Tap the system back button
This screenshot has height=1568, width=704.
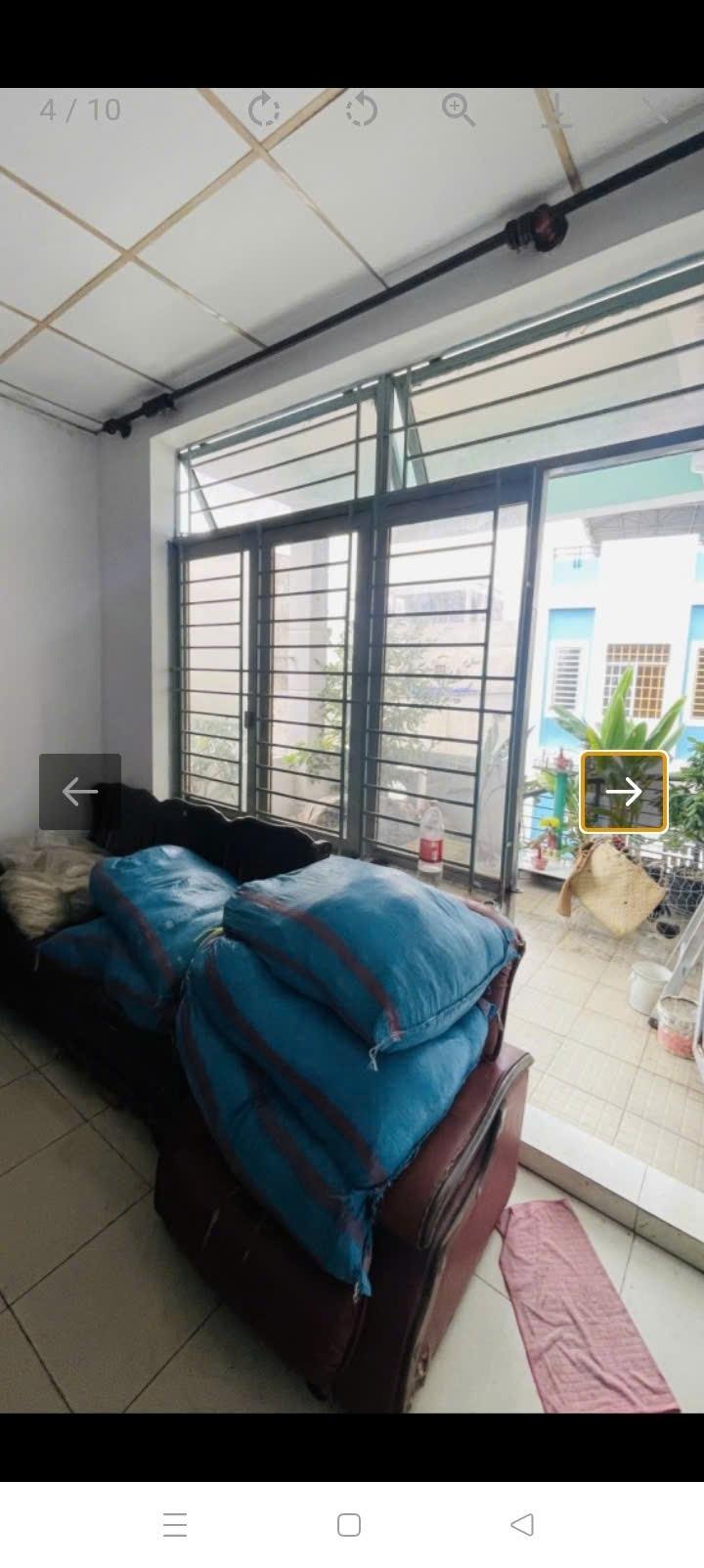(522, 1524)
